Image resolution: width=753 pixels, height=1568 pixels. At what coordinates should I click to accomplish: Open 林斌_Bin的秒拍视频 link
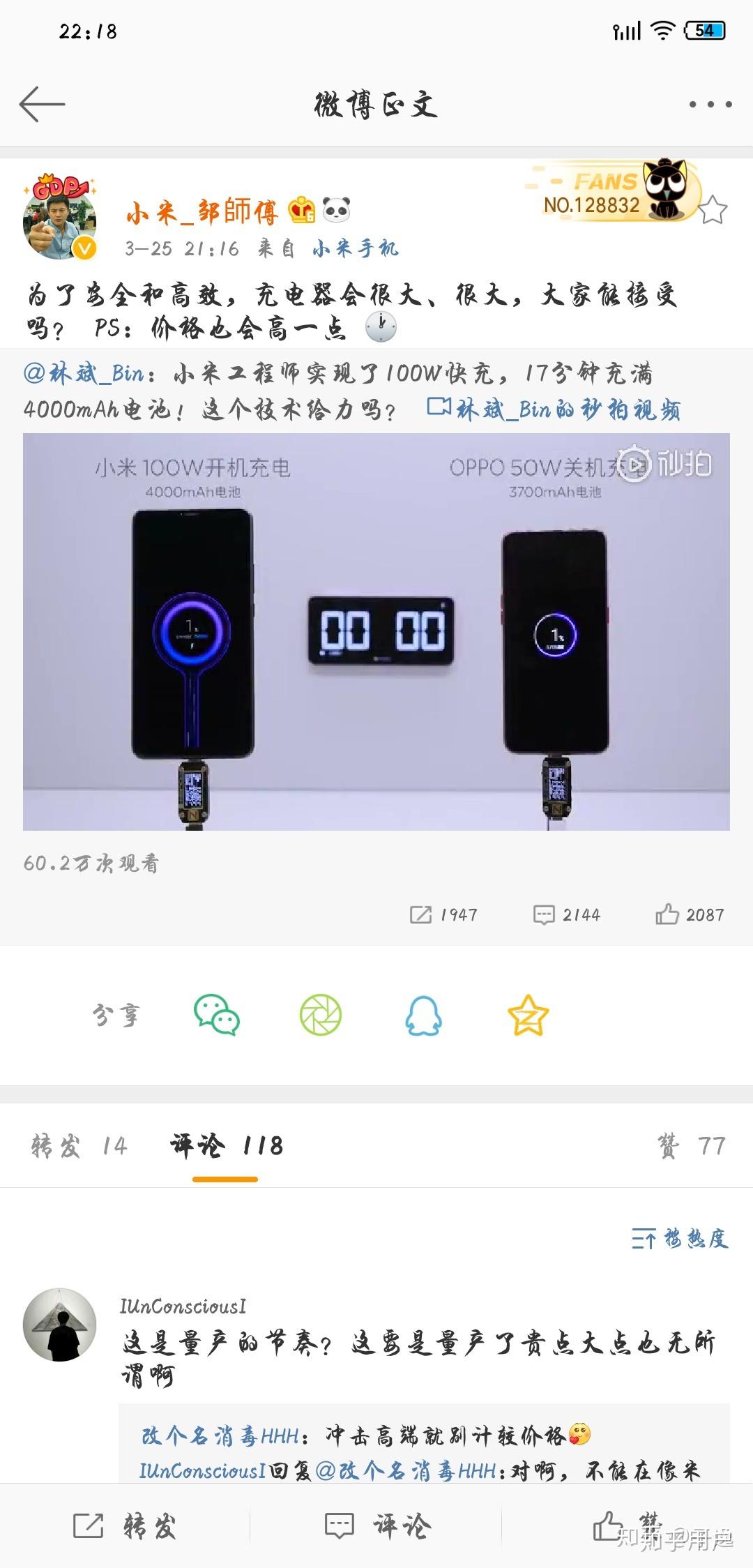click(x=554, y=409)
